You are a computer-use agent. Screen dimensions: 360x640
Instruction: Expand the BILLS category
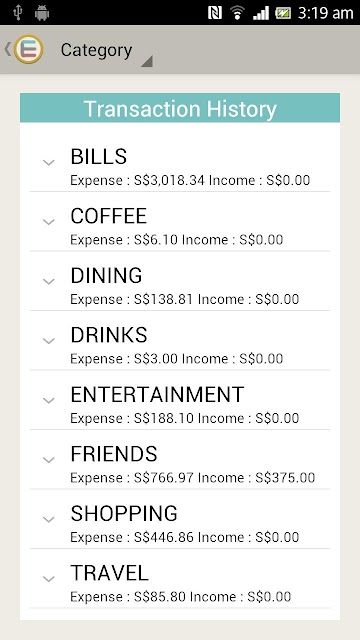point(180,162)
